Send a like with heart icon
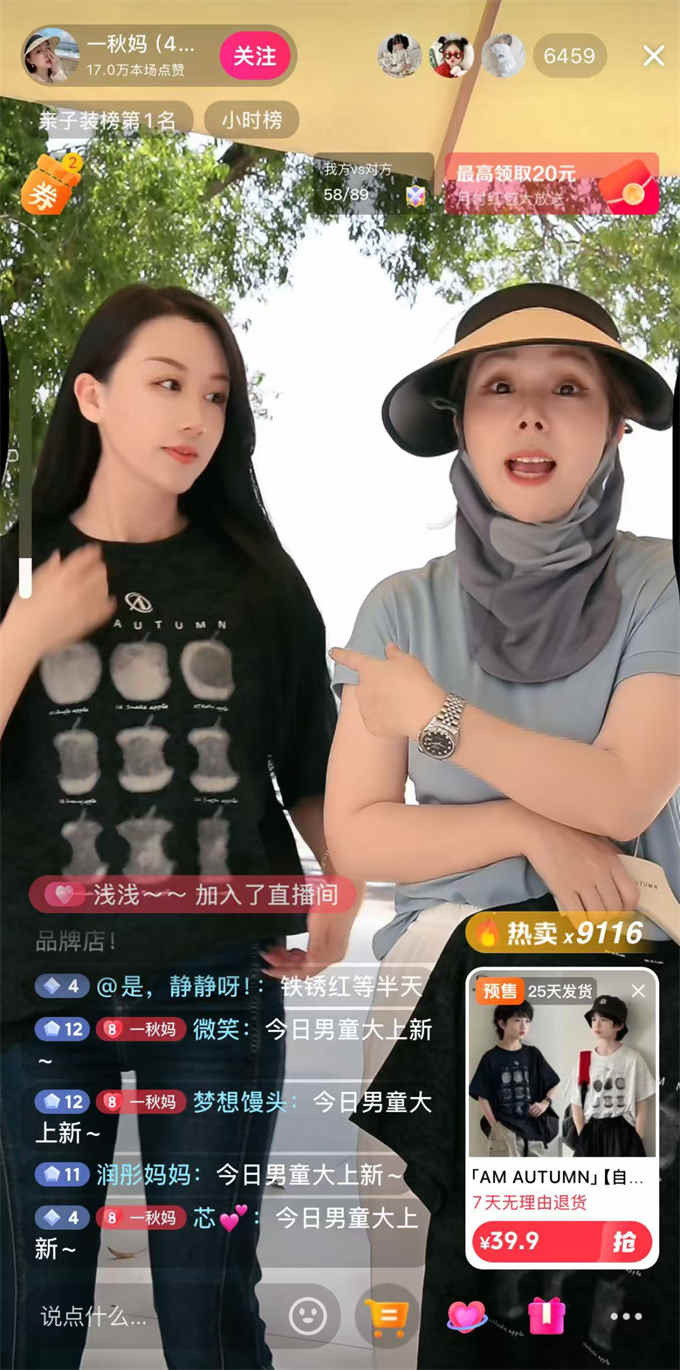This screenshot has width=680, height=1370. [x=467, y=1316]
